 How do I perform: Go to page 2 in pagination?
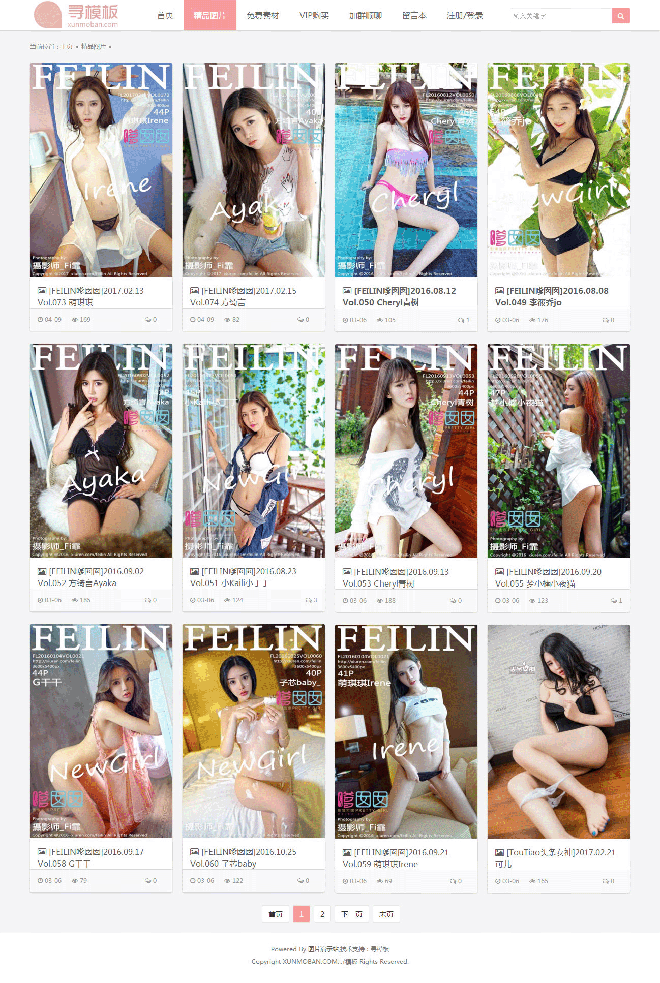322,914
